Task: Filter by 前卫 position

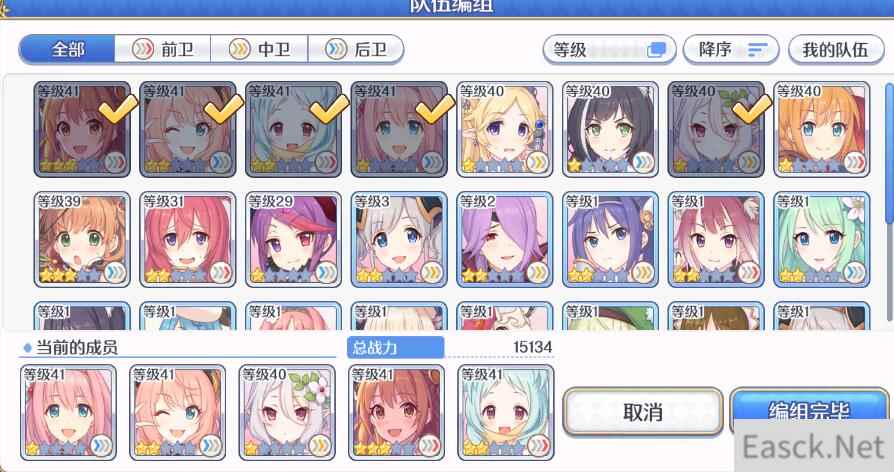Action: [x=163, y=49]
